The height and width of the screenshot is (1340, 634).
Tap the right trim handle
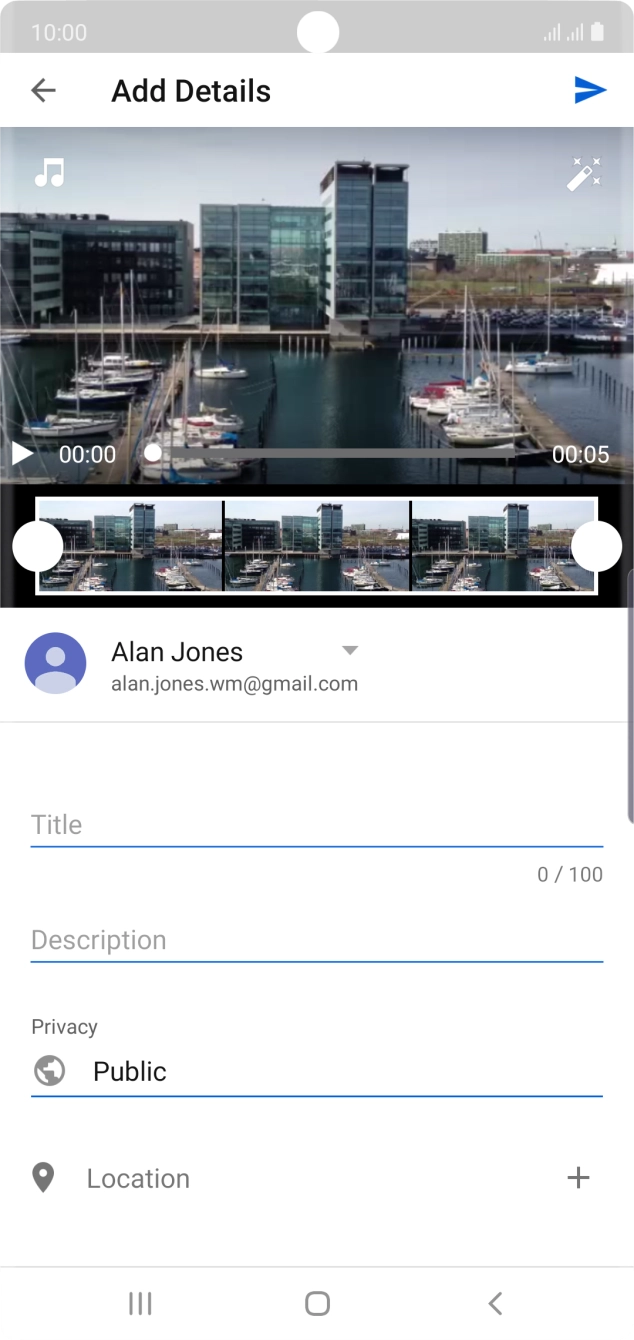coord(596,546)
